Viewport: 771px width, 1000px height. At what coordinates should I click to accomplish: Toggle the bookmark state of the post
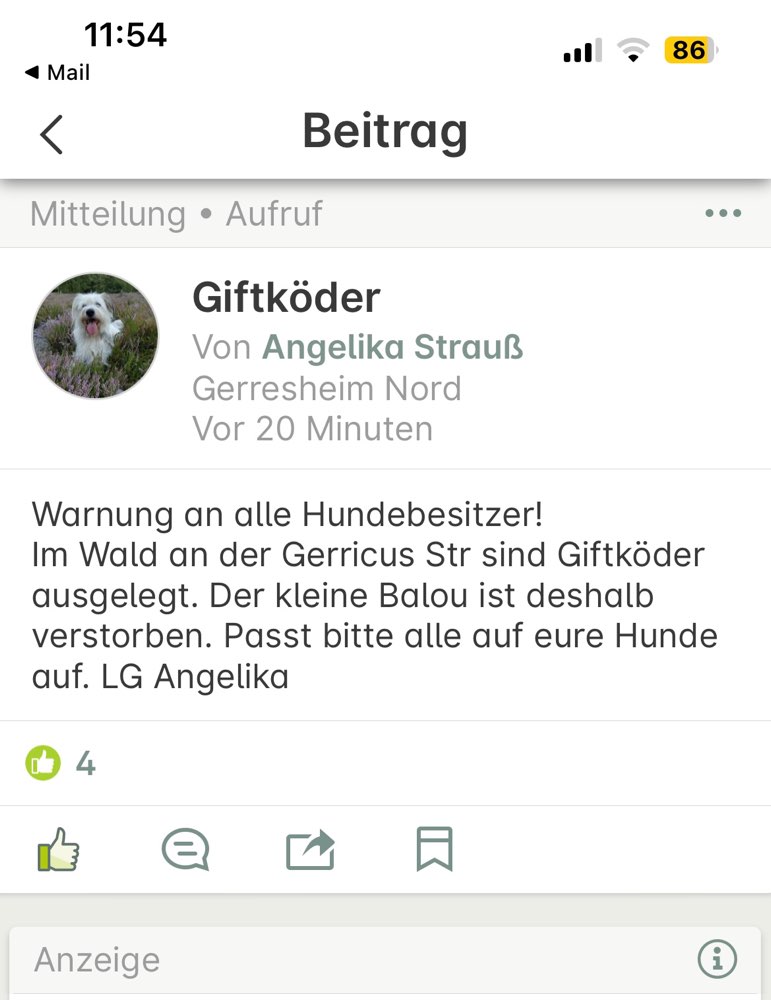(x=435, y=849)
